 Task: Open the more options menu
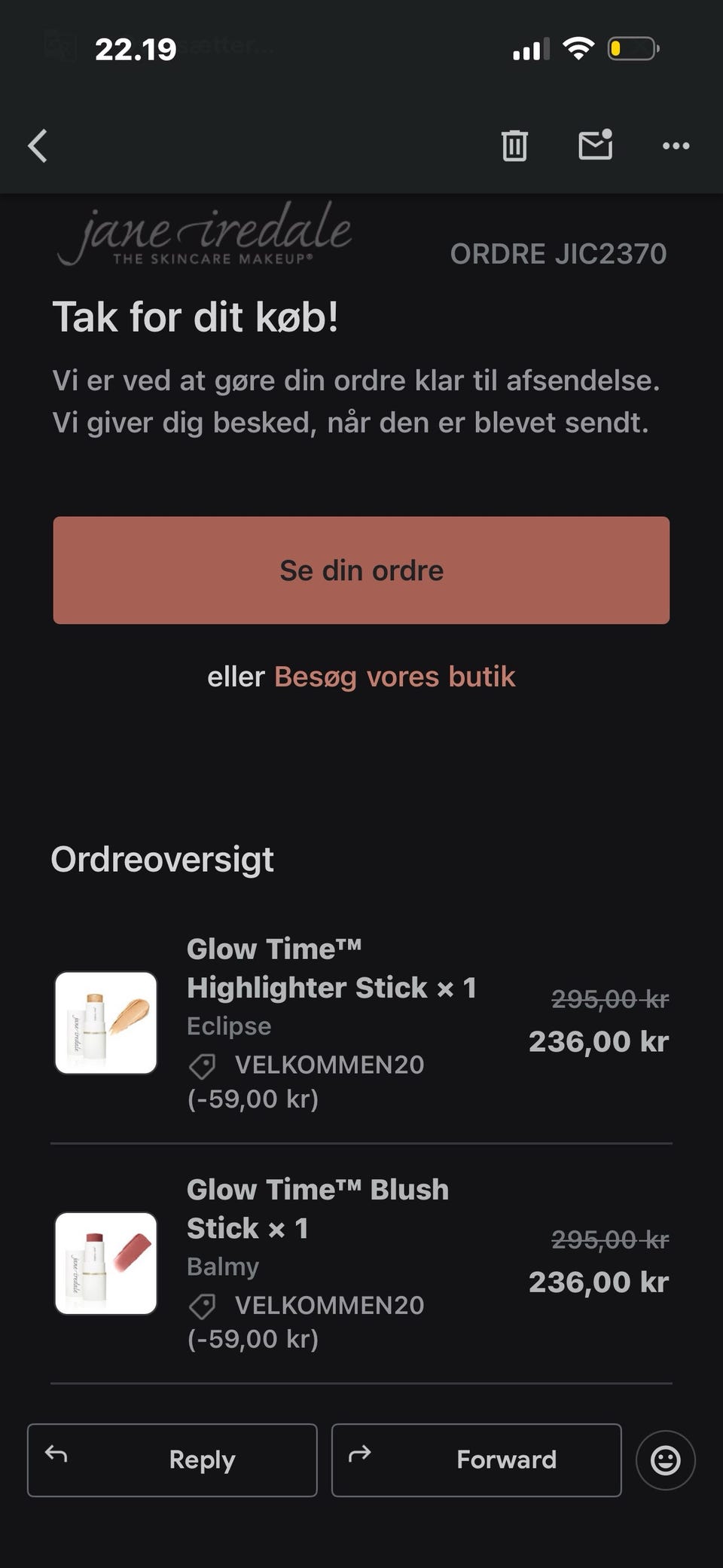click(x=676, y=145)
